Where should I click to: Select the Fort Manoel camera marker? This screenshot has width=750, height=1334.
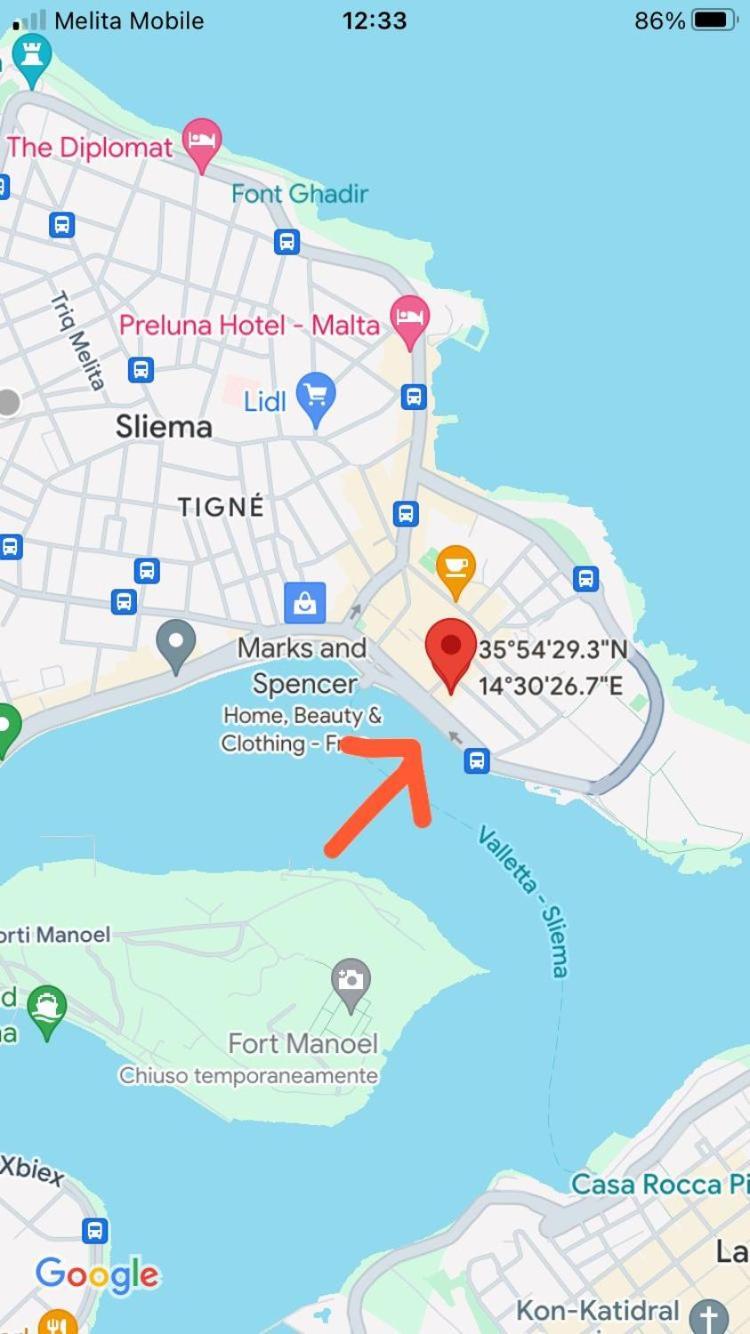[x=351, y=980]
